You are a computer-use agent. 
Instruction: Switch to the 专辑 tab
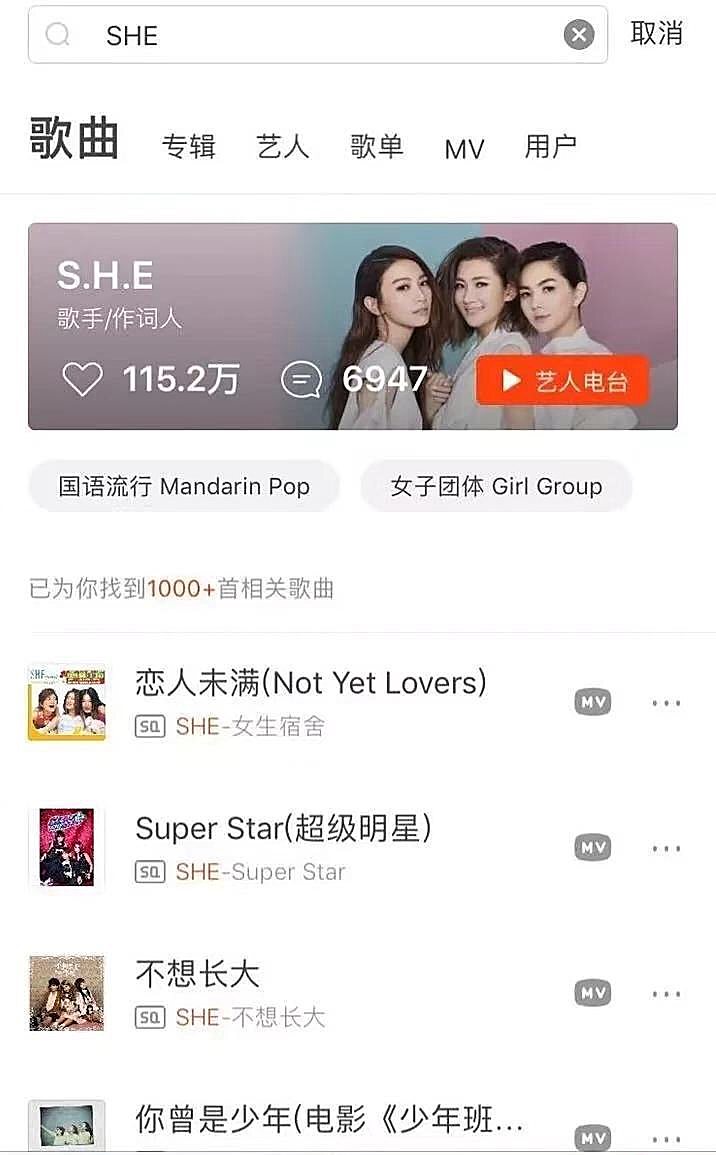pyautogui.click(x=189, y=148)
